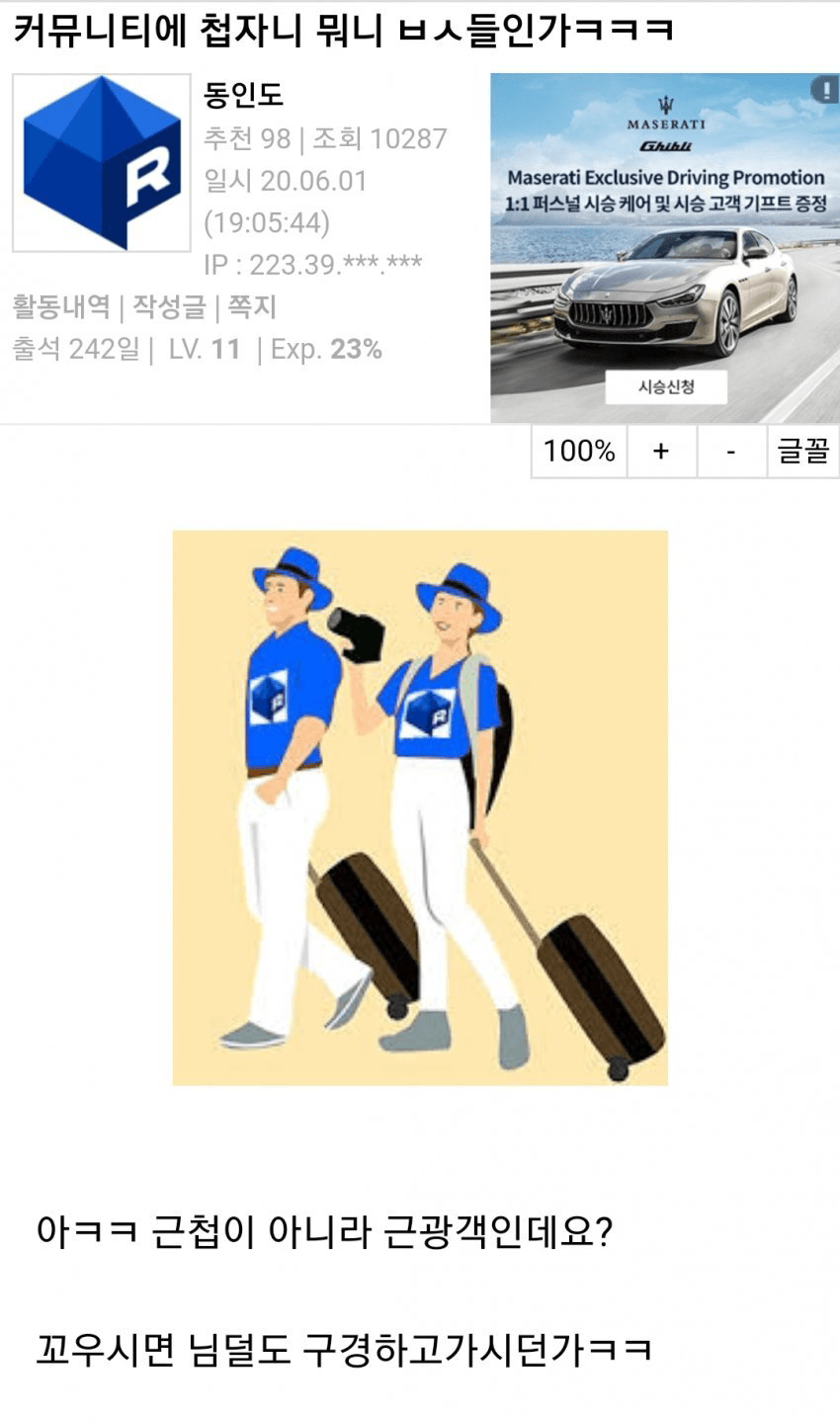Viewport: 840px width, 1421px height.
Task: View the author's blue cube profile picture
Action: tap(101, 162)
